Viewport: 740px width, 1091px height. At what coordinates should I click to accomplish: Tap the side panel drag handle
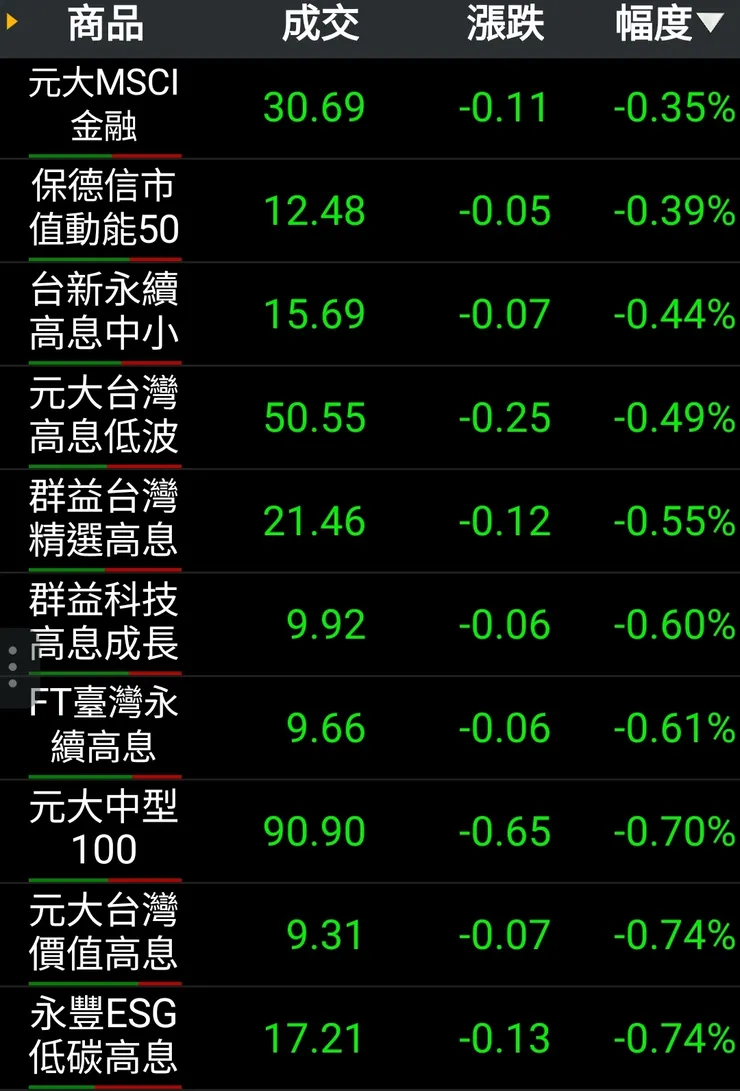coord(12,666)
